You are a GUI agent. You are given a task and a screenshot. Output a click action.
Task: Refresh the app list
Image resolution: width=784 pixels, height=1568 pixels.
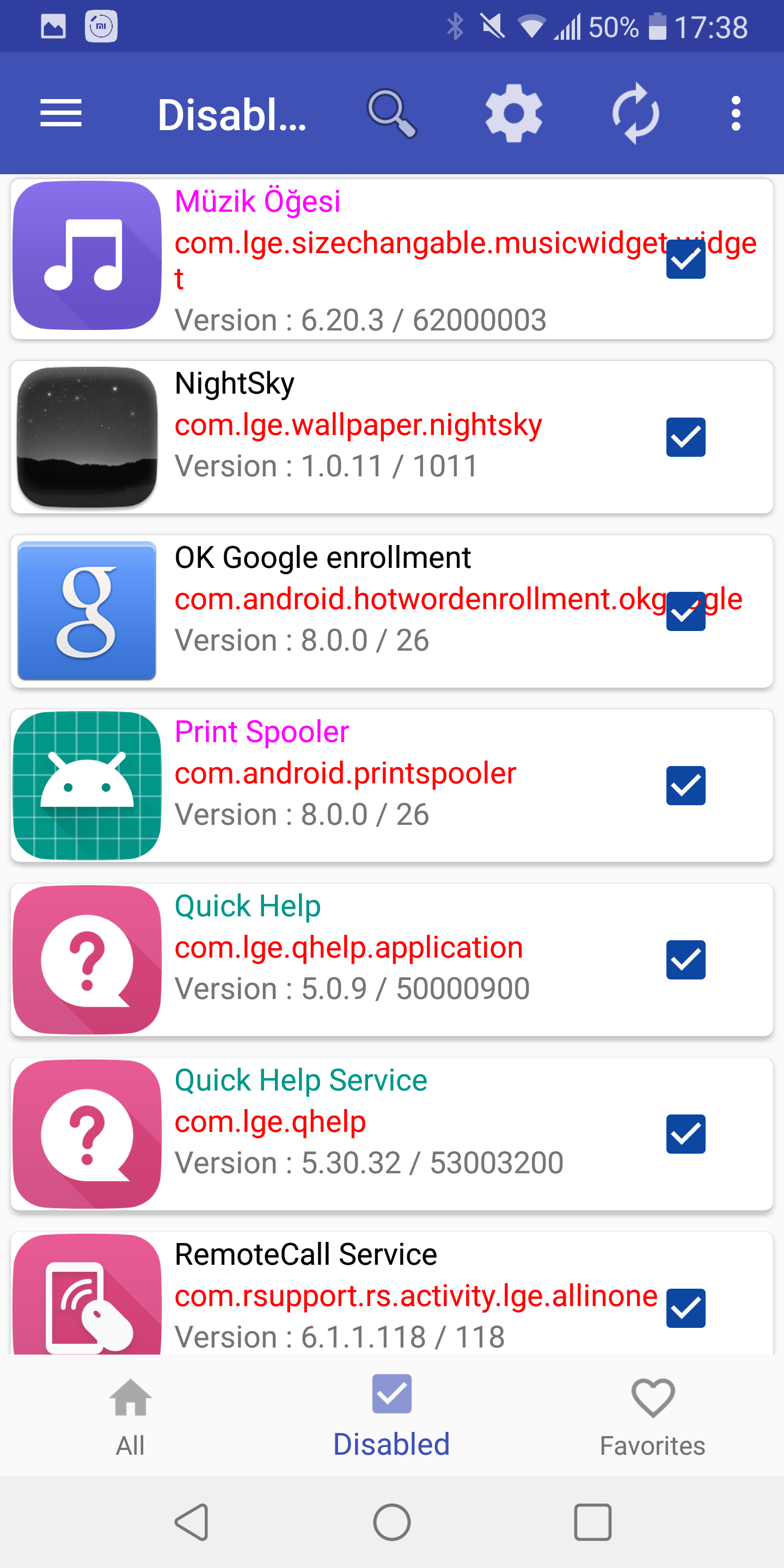pyautogui.click(x=635, y=113)
